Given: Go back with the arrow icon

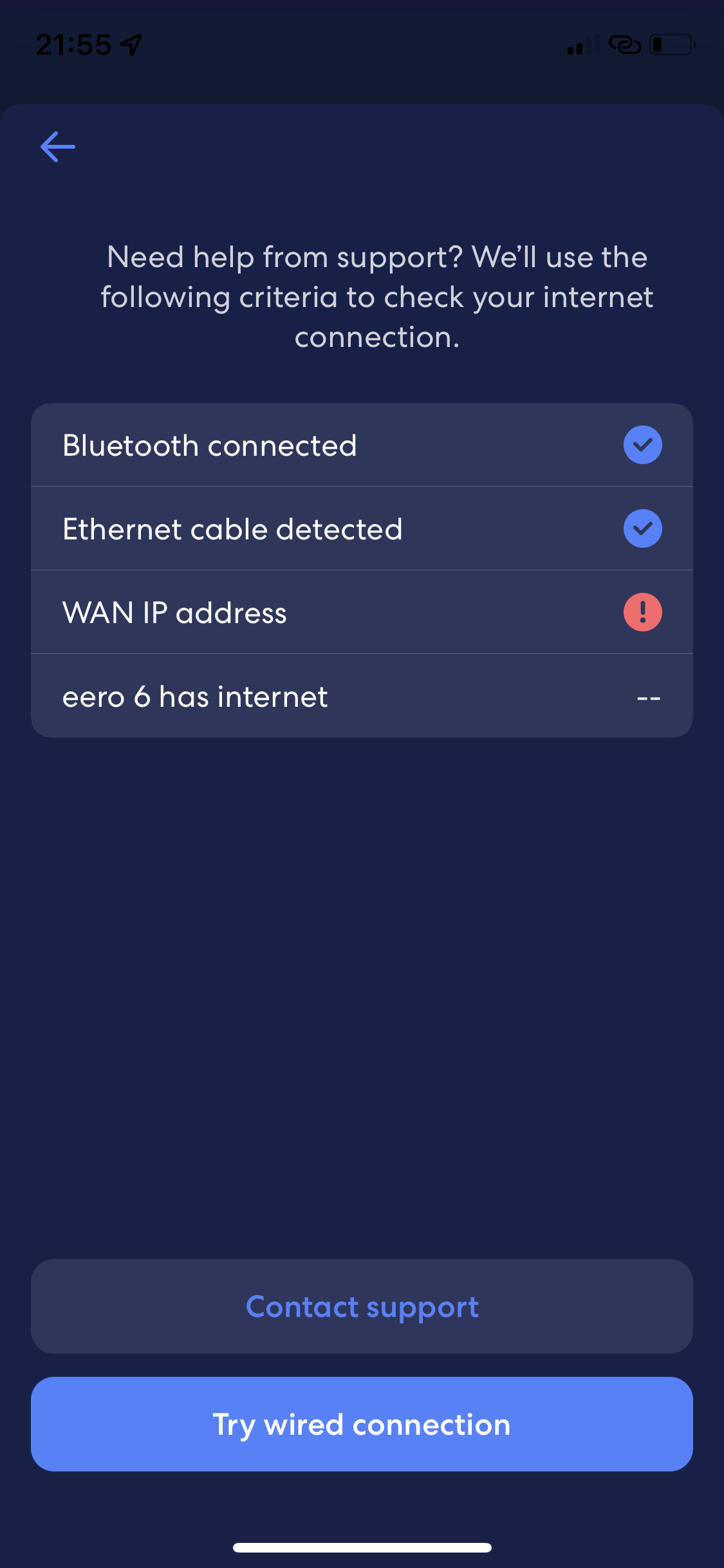Looking at the screenshot, I should click(x=58, y=147).
